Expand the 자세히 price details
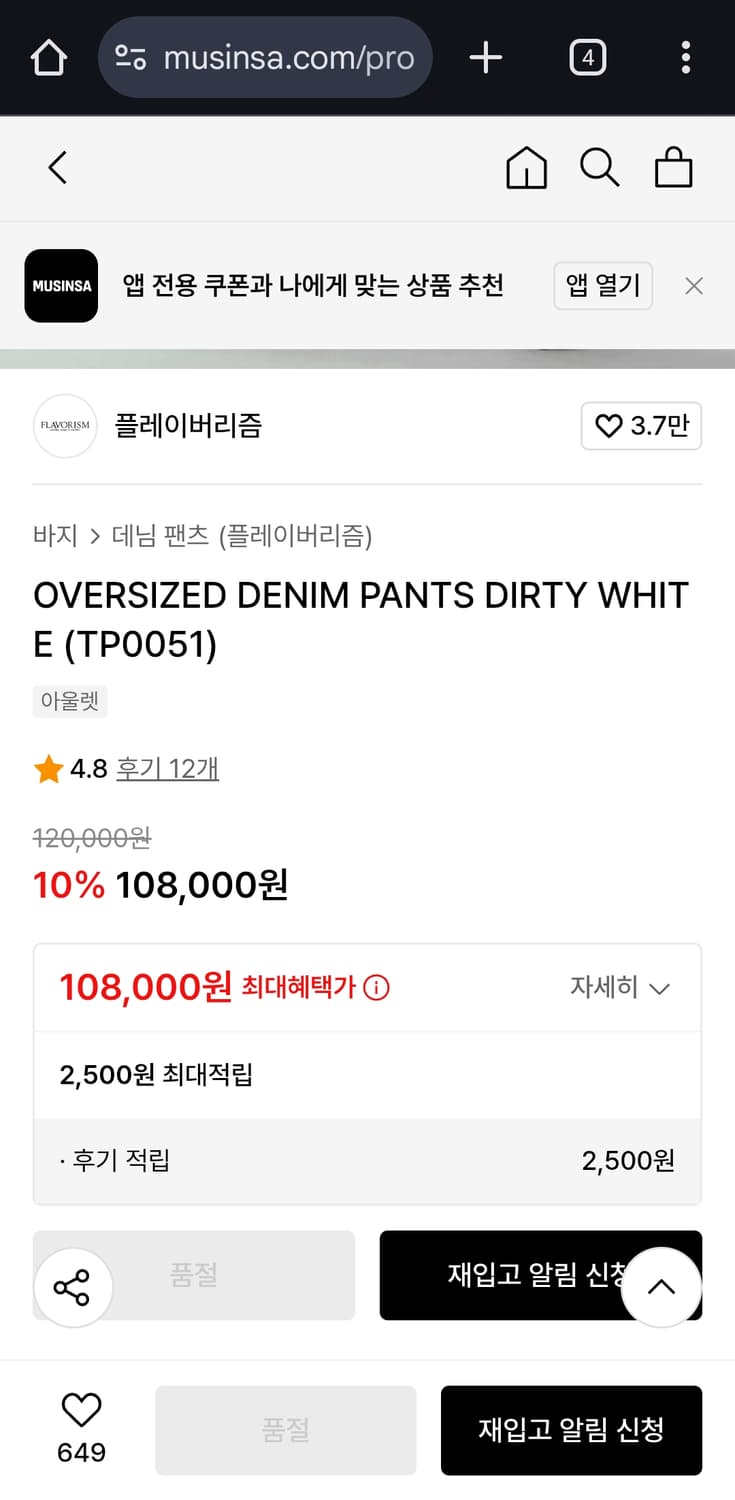 click(620, 988)
